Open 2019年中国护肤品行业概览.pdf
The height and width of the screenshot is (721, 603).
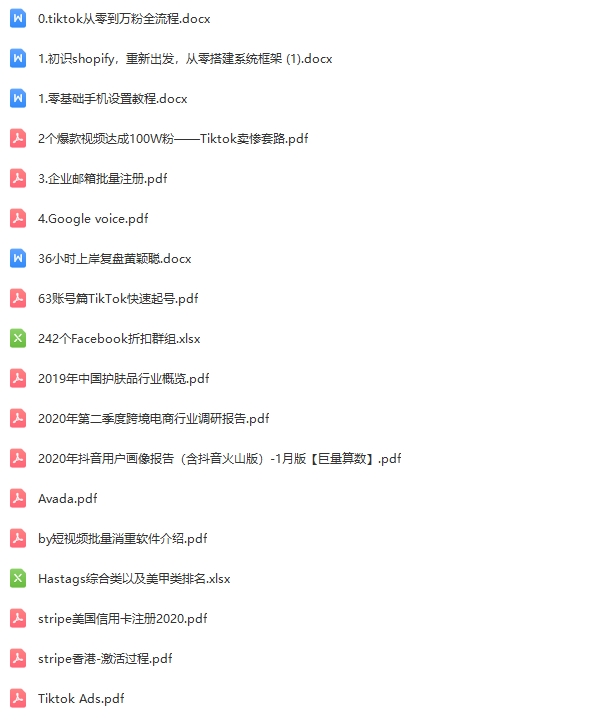point(123,379)
